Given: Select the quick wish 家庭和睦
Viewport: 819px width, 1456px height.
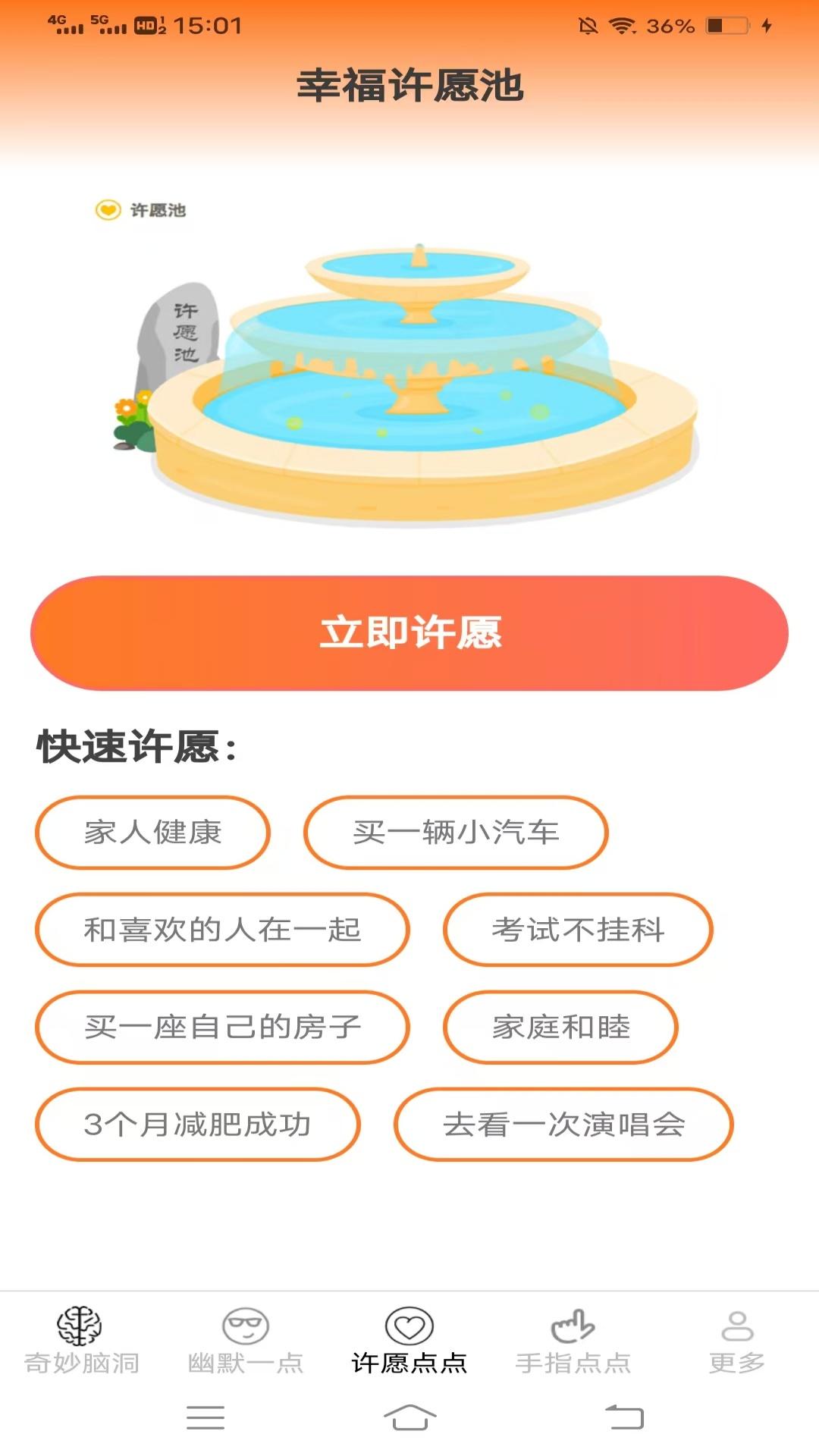Looking at the screenshot, I should pyautogui.click(x=562, y=1028).
